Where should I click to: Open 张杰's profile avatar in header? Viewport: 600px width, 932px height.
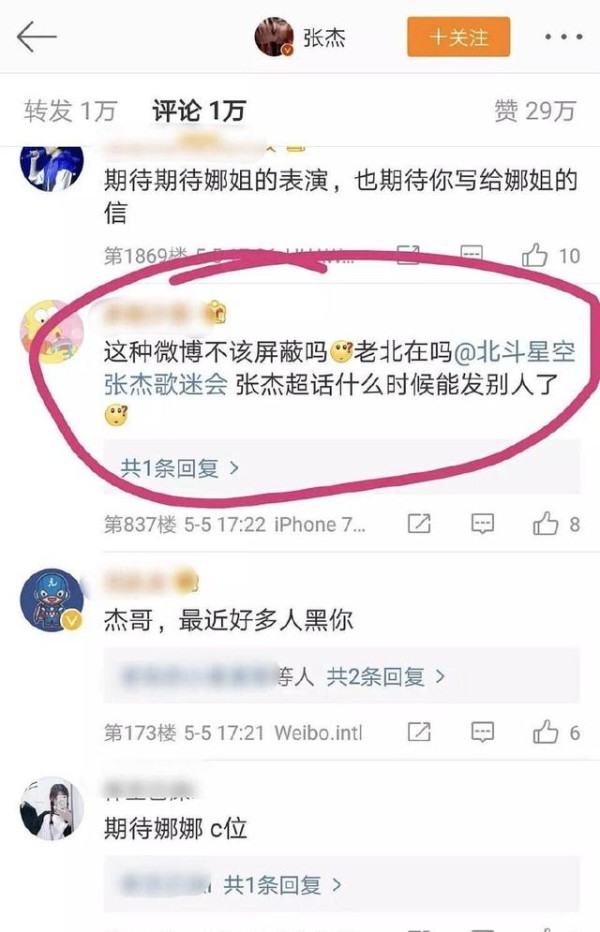[274, 38]
